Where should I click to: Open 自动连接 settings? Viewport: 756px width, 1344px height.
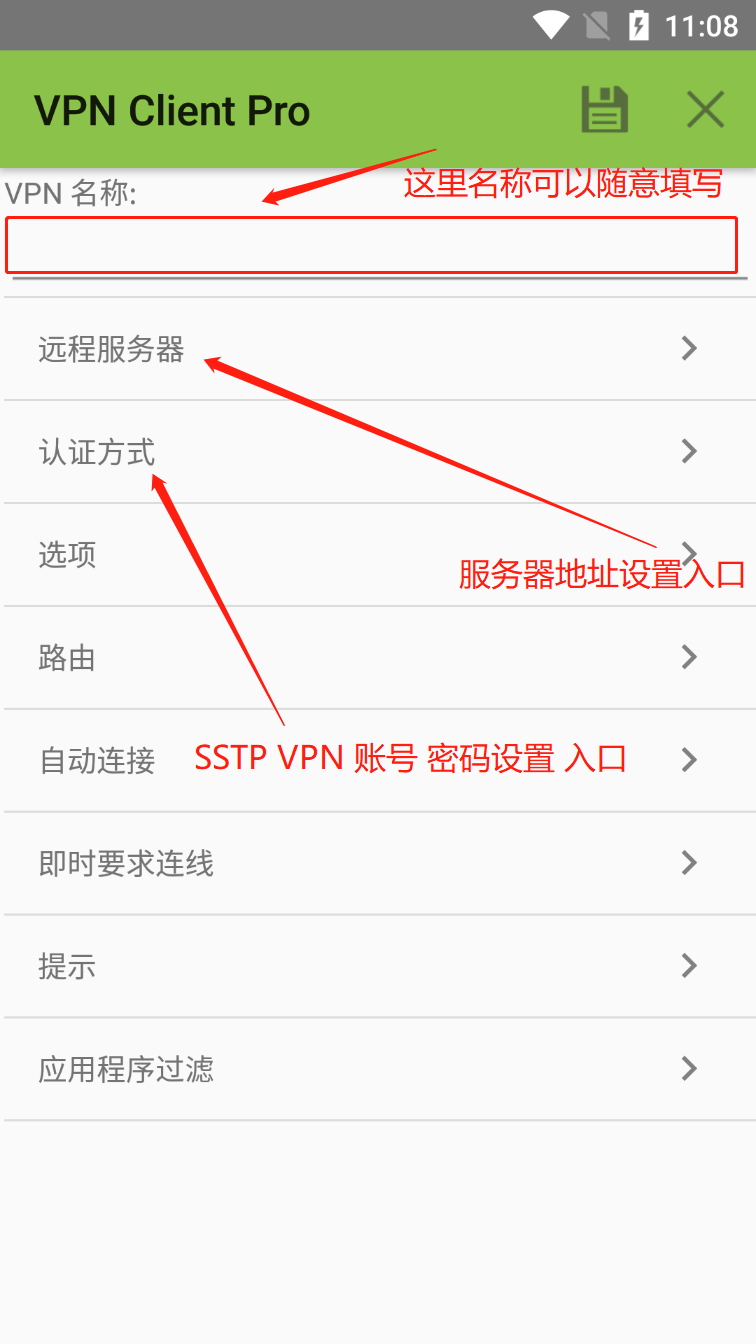pyautogui.click(x=378, y=761)
